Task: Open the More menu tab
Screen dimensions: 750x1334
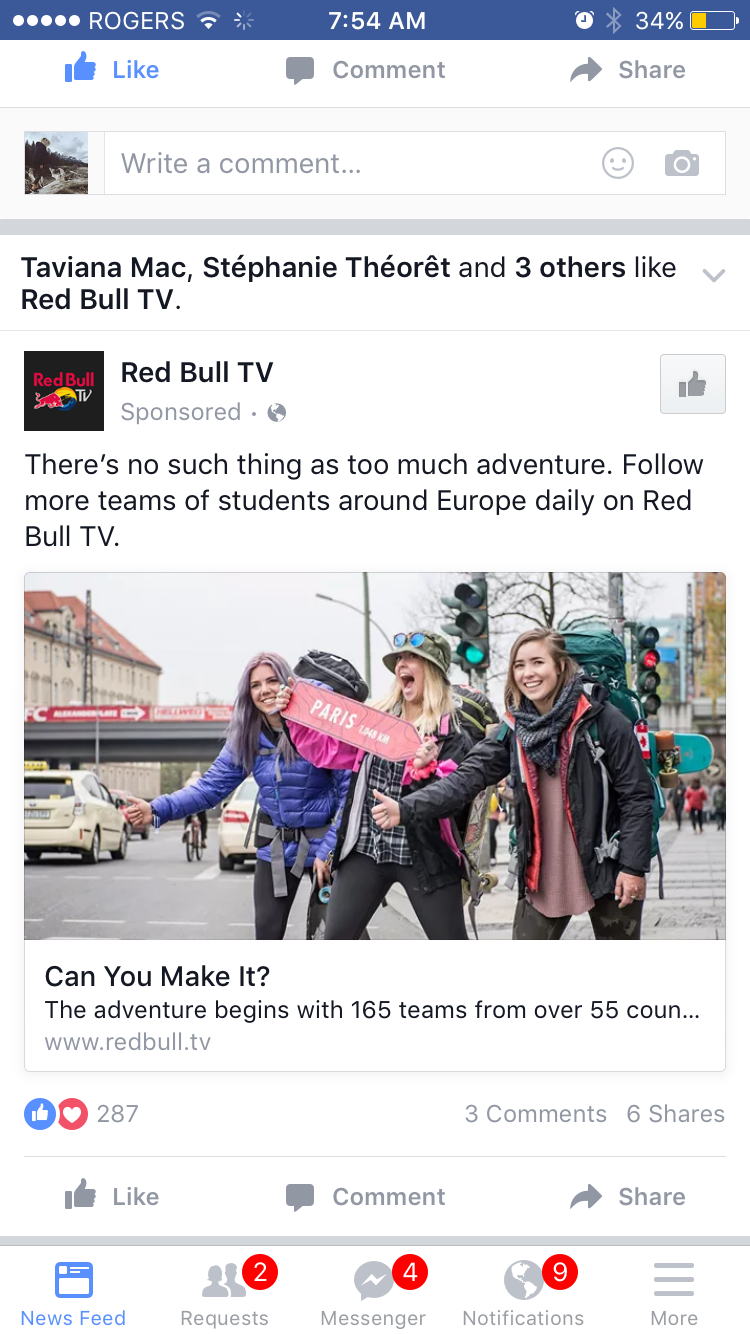Action: pos(674,1291)
